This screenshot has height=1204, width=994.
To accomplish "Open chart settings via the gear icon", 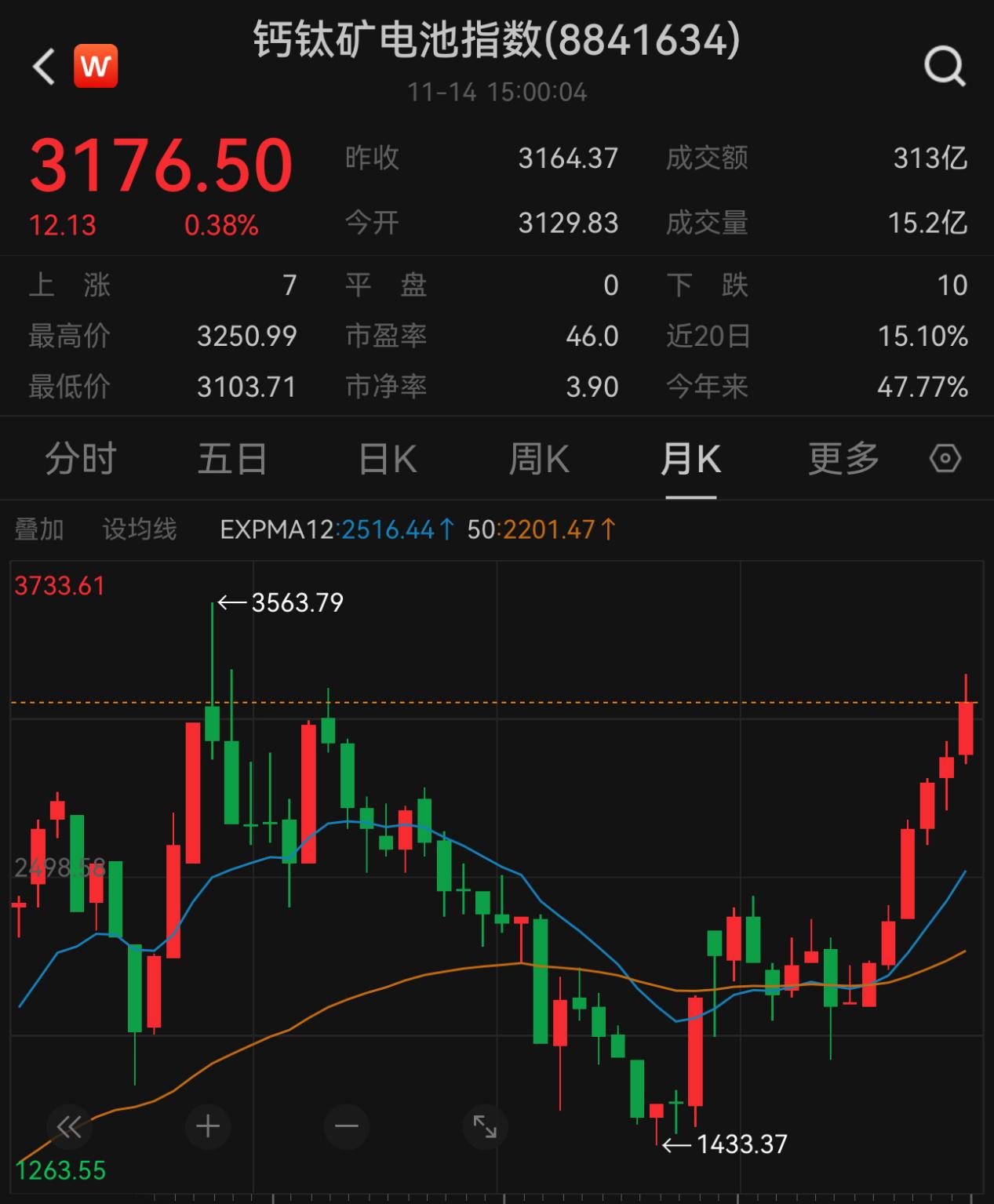I will (945, 460).
